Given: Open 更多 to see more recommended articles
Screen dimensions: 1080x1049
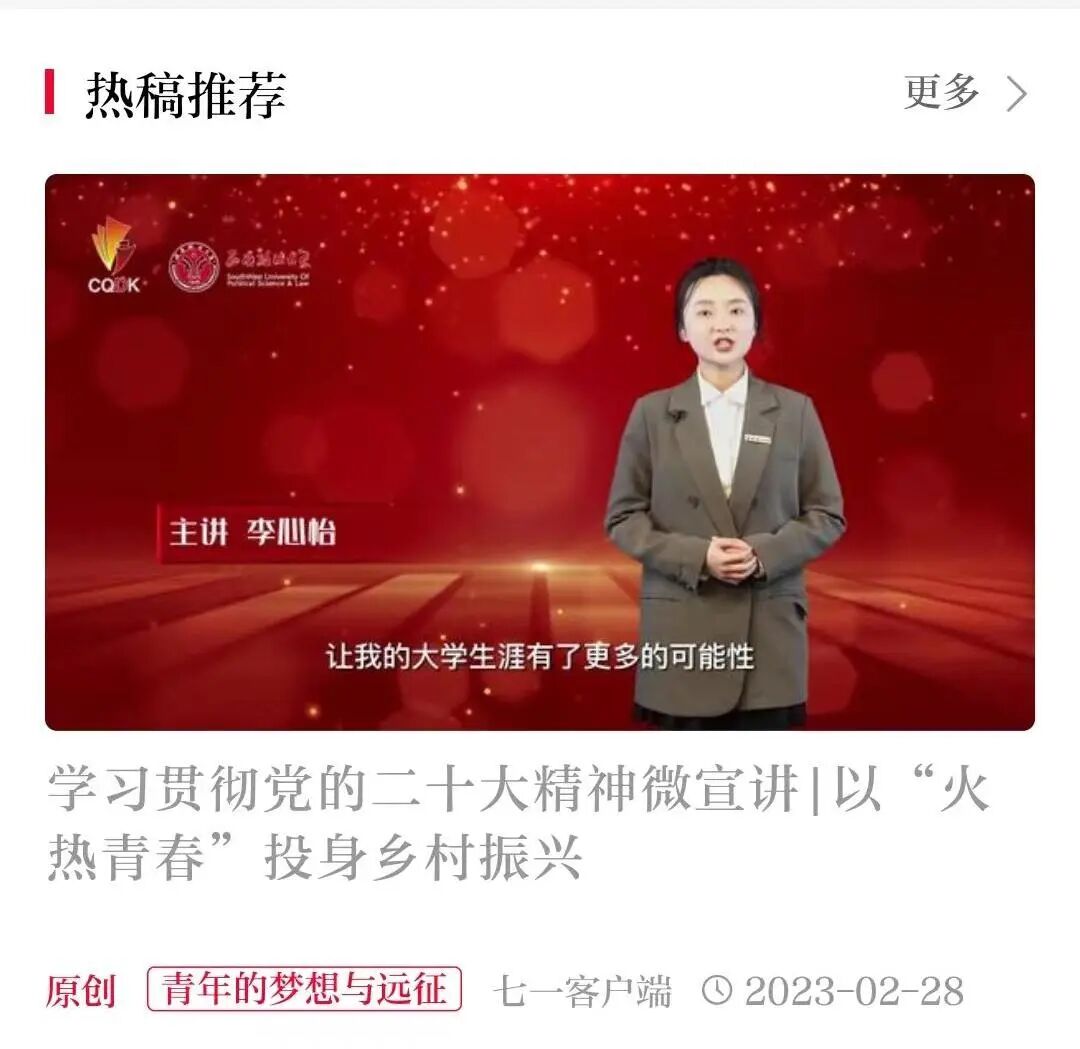Looking at the screenshot, I should click(x=963, y=93).
